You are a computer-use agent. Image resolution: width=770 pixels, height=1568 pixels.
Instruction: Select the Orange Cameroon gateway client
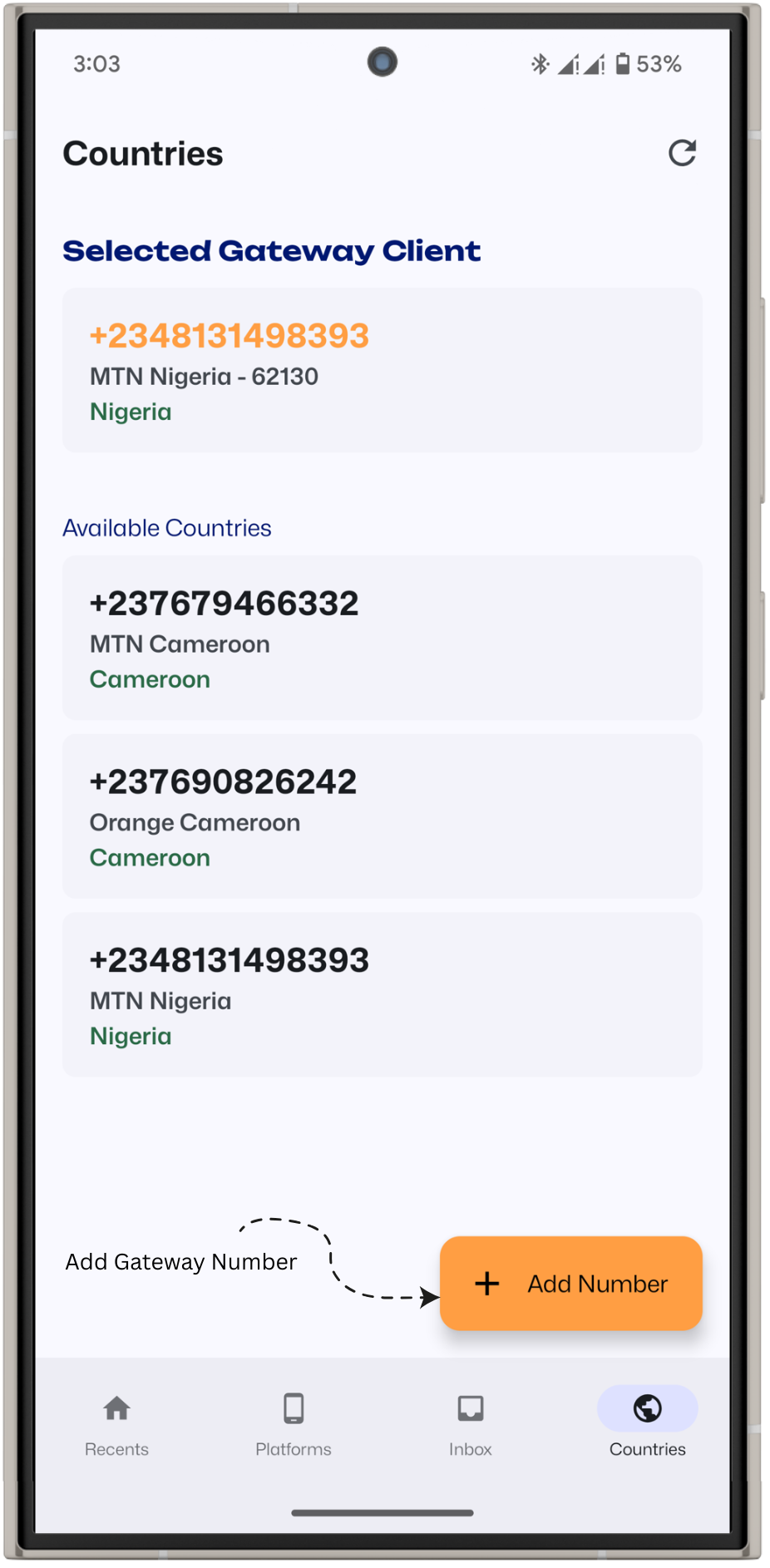(382, 816)
